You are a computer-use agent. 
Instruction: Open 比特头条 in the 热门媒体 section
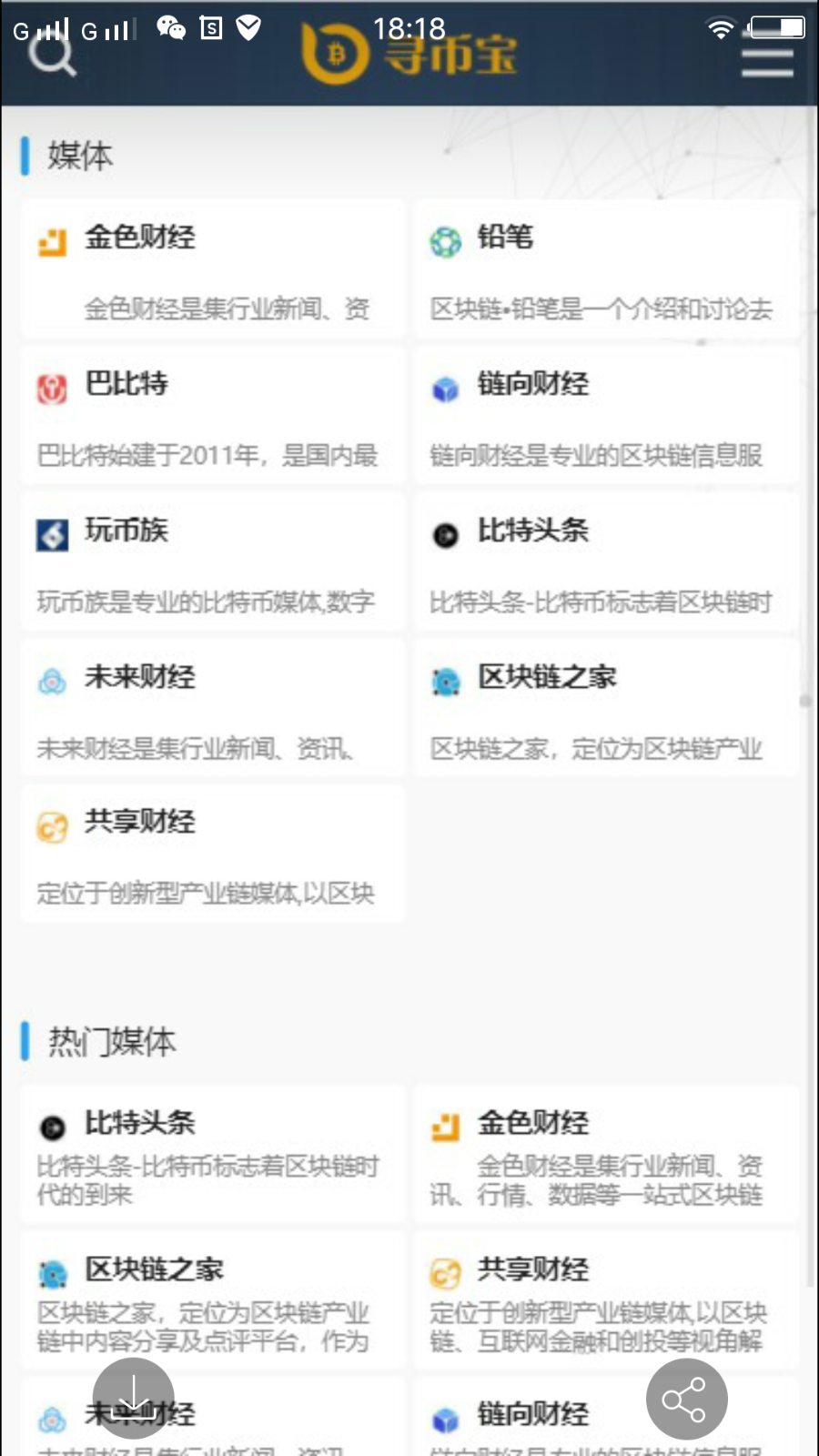213,1154
